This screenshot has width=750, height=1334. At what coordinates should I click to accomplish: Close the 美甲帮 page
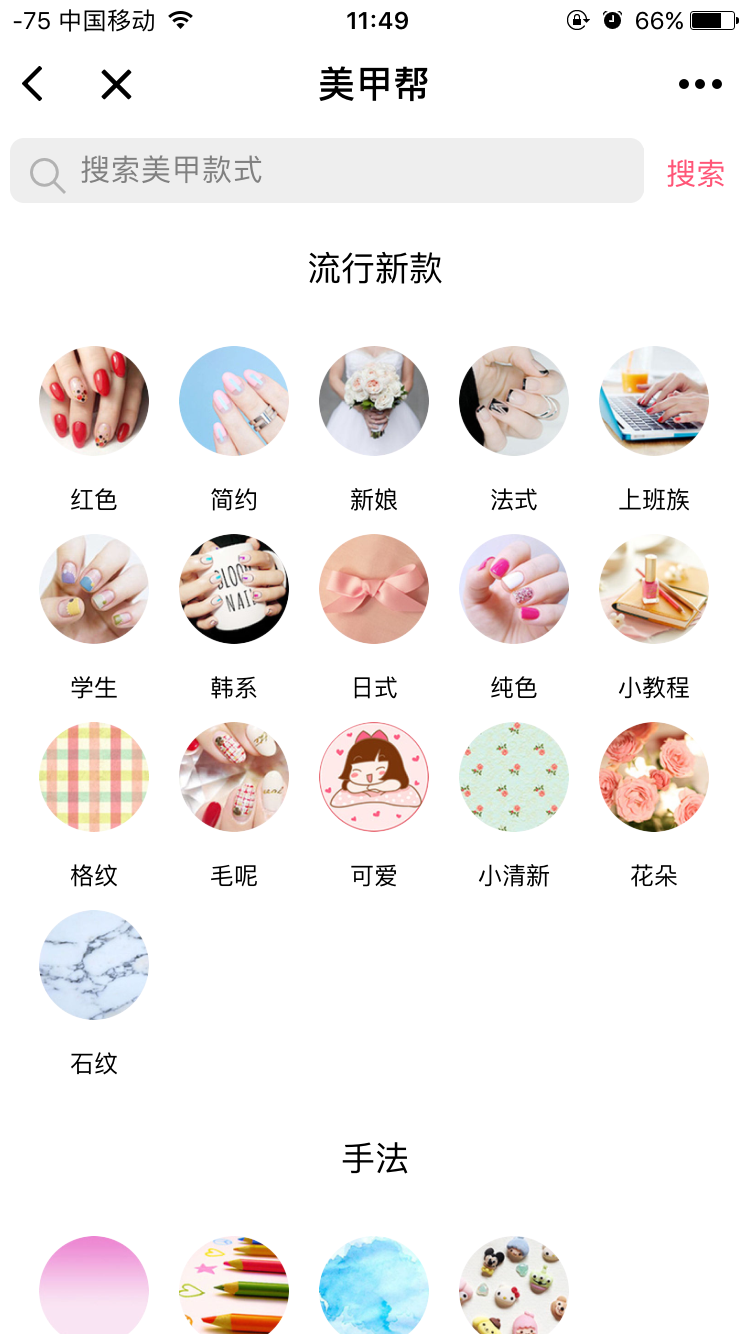(116, 84)
